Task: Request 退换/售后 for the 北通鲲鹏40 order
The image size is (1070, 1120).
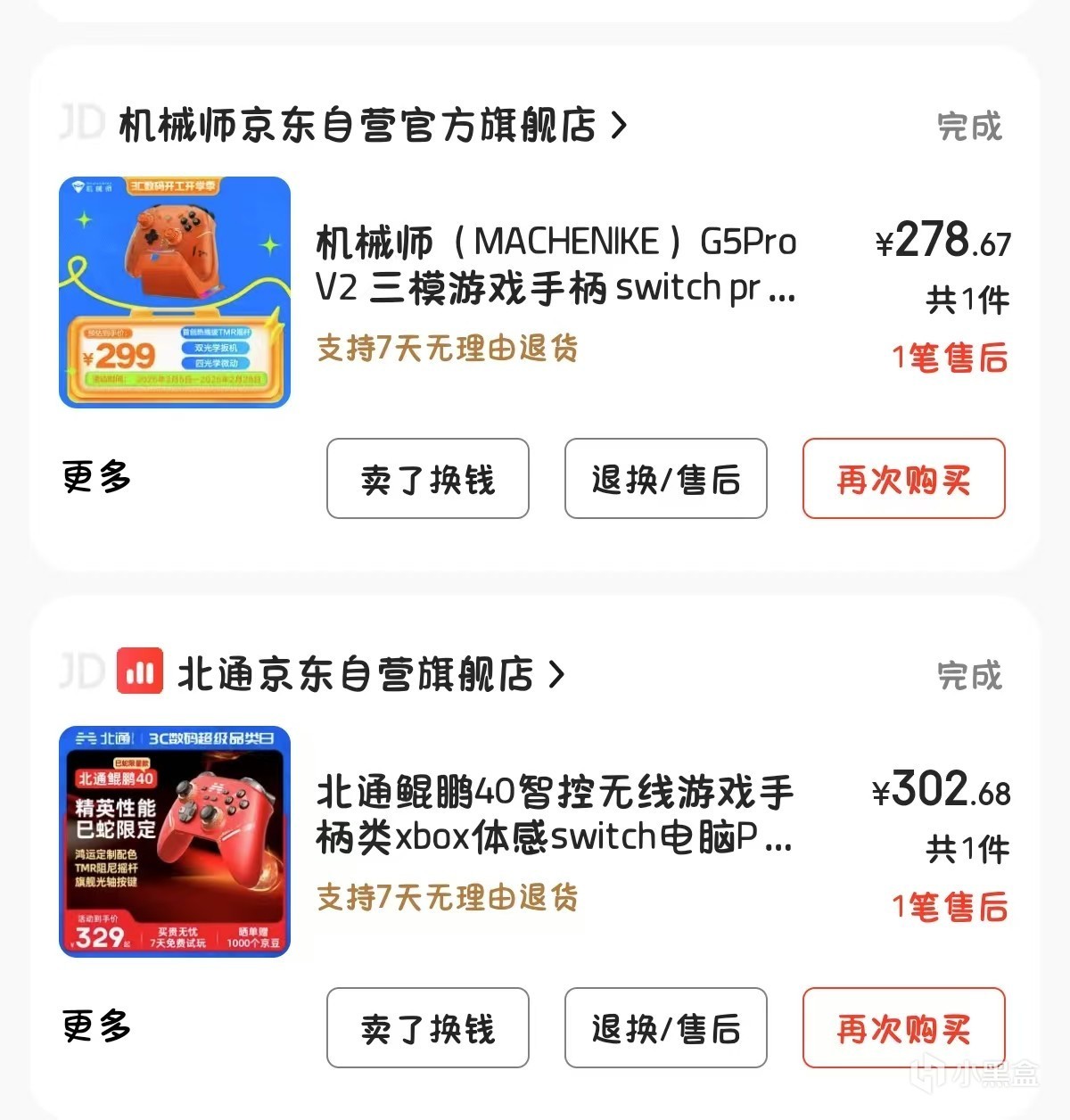Action: [666, 1028]
